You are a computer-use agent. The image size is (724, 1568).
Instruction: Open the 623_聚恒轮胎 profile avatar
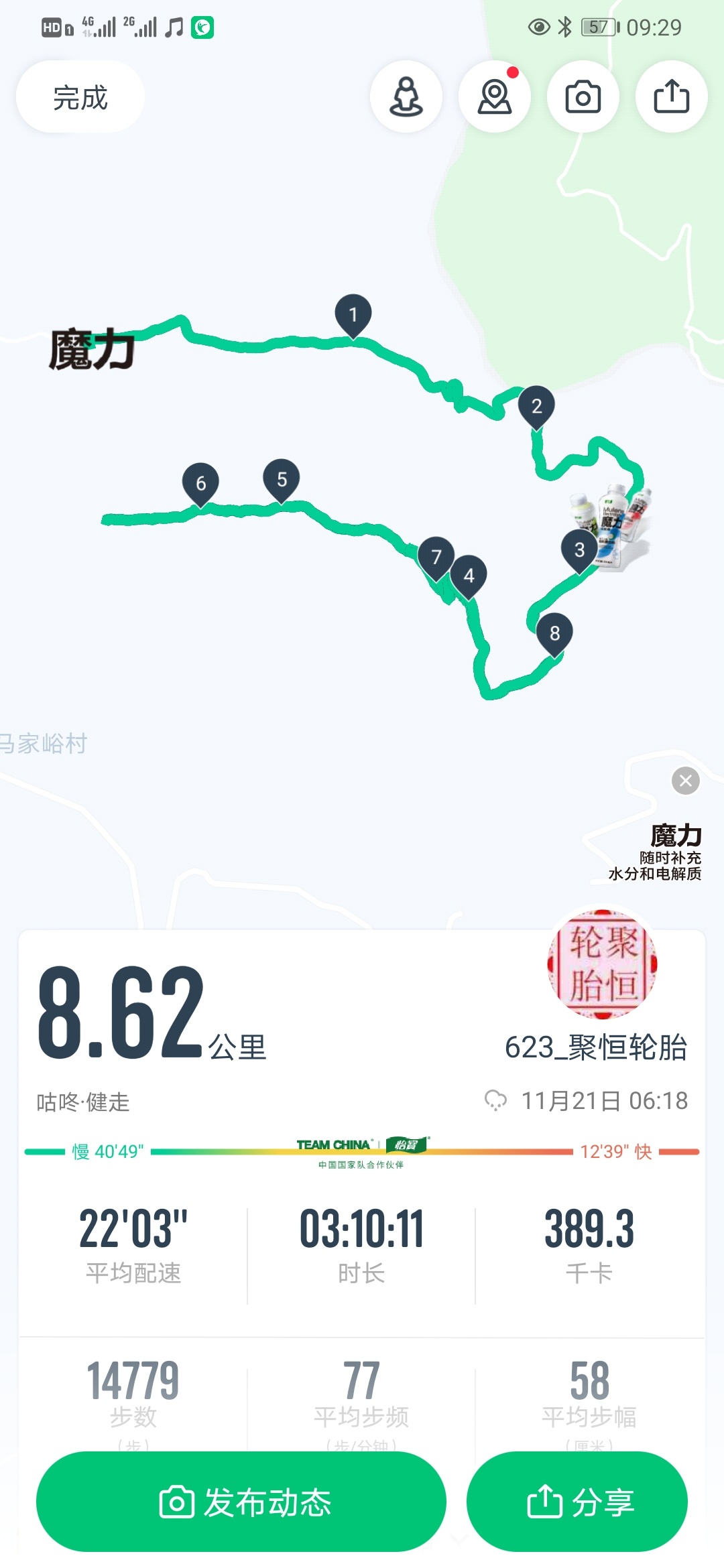click(x=602, y=964)
